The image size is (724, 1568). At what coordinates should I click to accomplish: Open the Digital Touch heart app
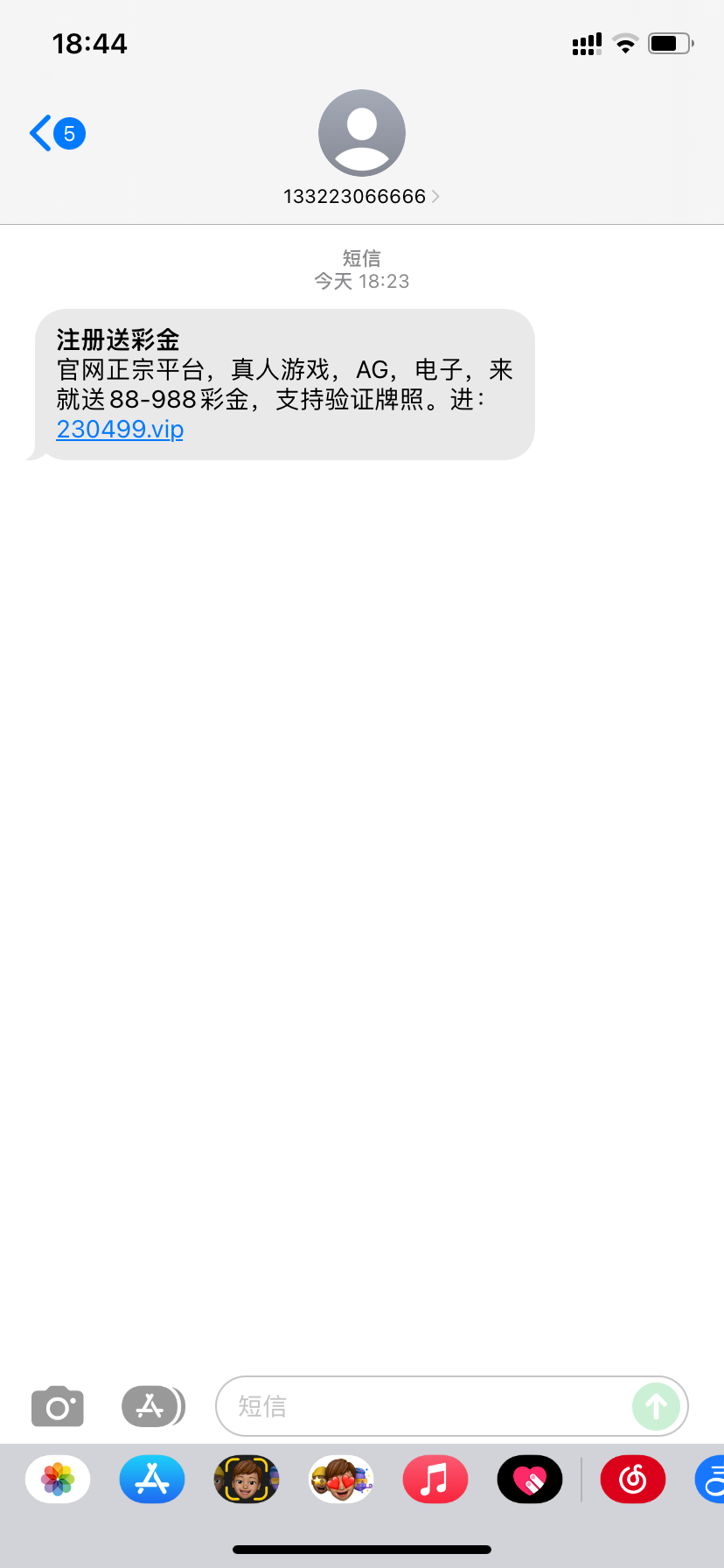pyautogui.click(x=530, y=1480)
